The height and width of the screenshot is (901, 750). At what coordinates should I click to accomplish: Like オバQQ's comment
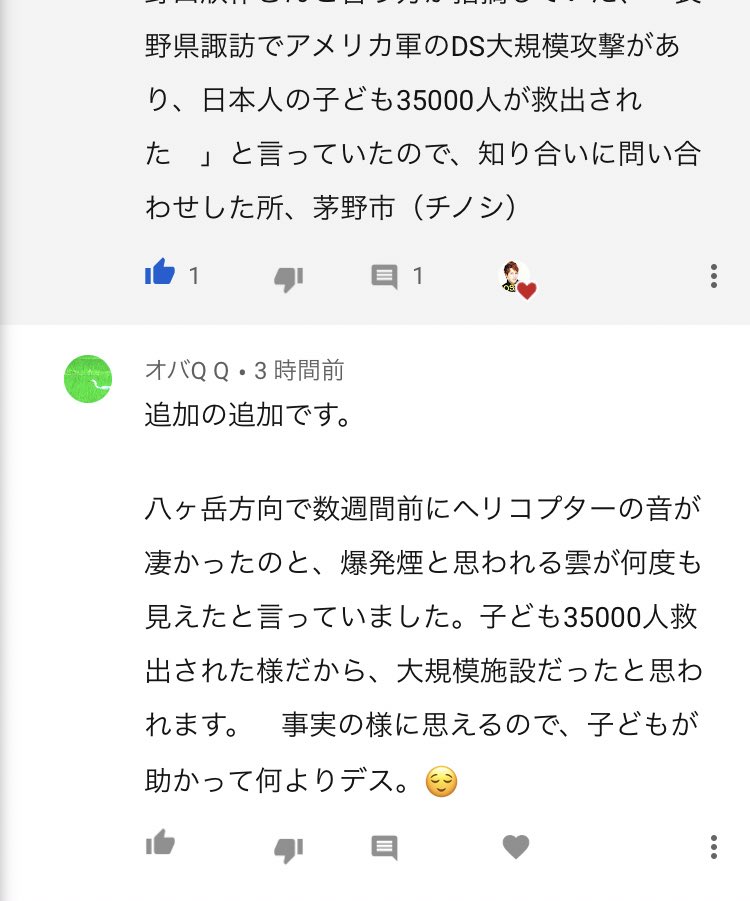tap(160, 845)
